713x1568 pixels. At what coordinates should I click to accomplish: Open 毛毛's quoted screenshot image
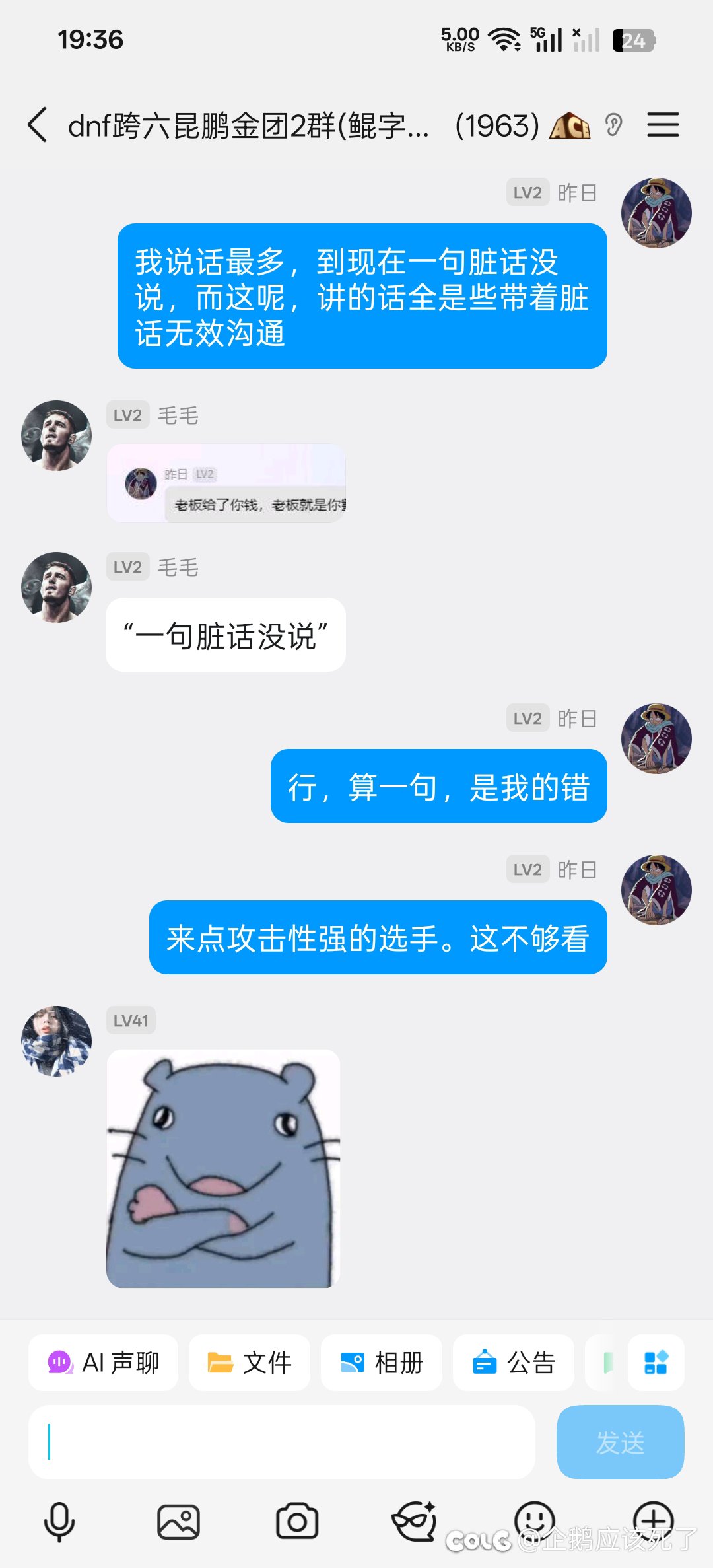click(x=226, y=483)
